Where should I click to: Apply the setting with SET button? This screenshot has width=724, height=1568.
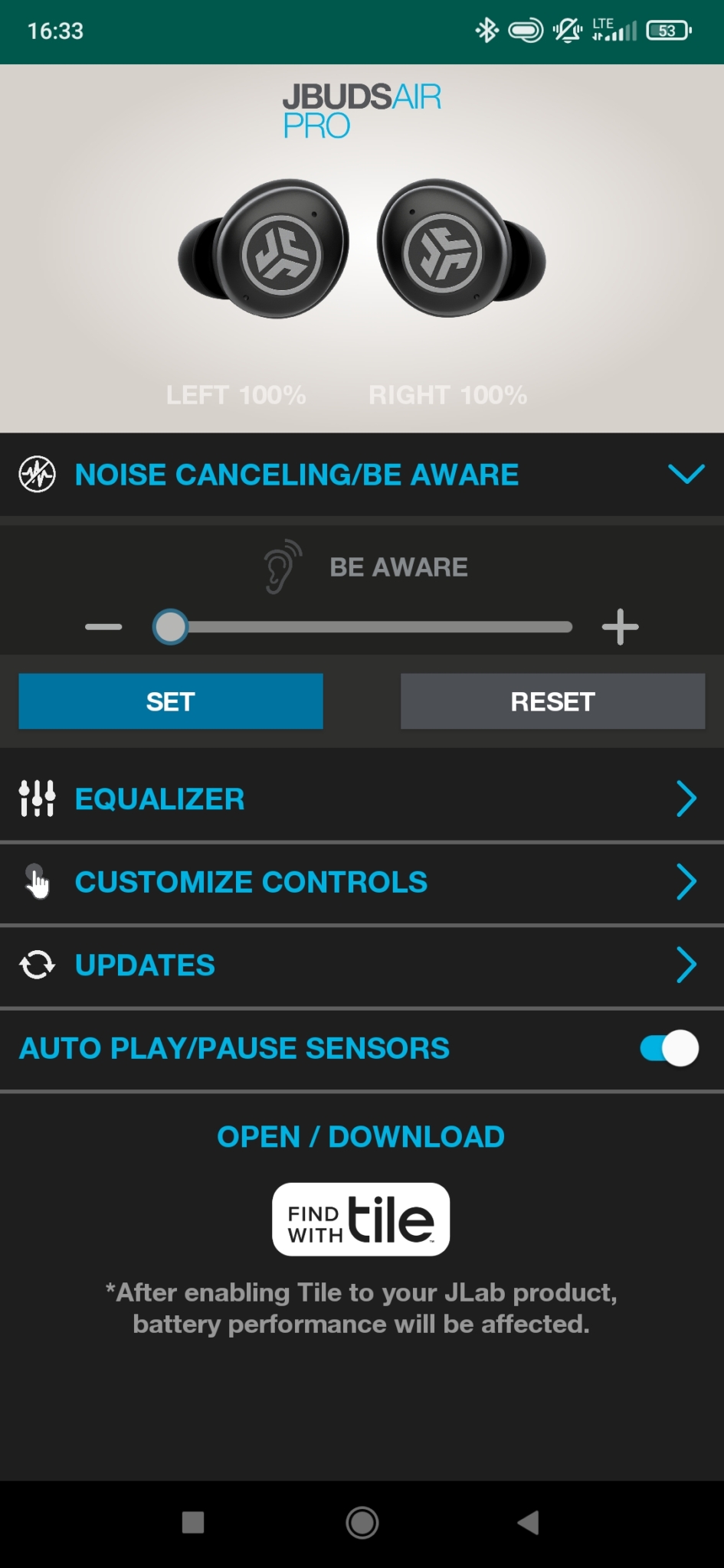point(171,701)
